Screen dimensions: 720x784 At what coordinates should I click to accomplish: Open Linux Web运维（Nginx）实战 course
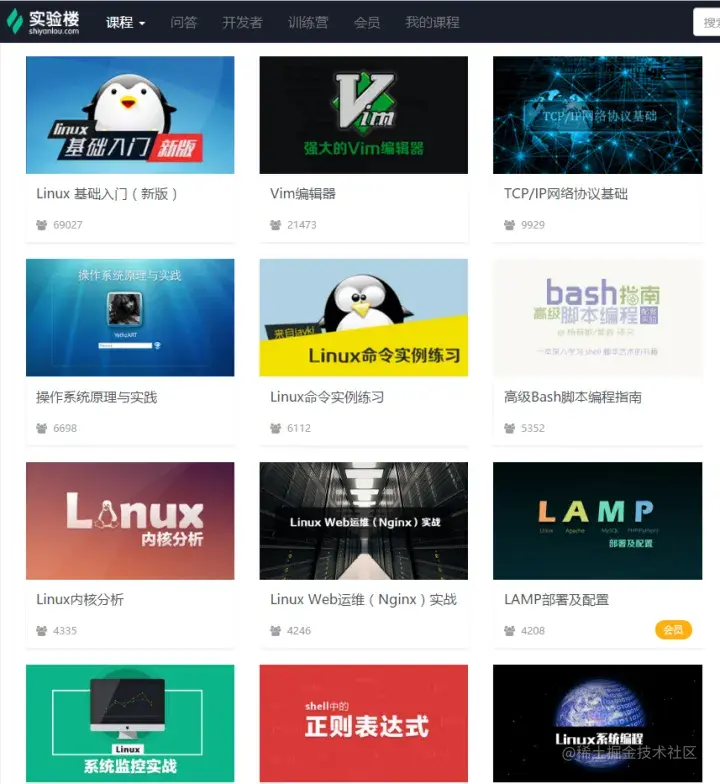(363, 521)
